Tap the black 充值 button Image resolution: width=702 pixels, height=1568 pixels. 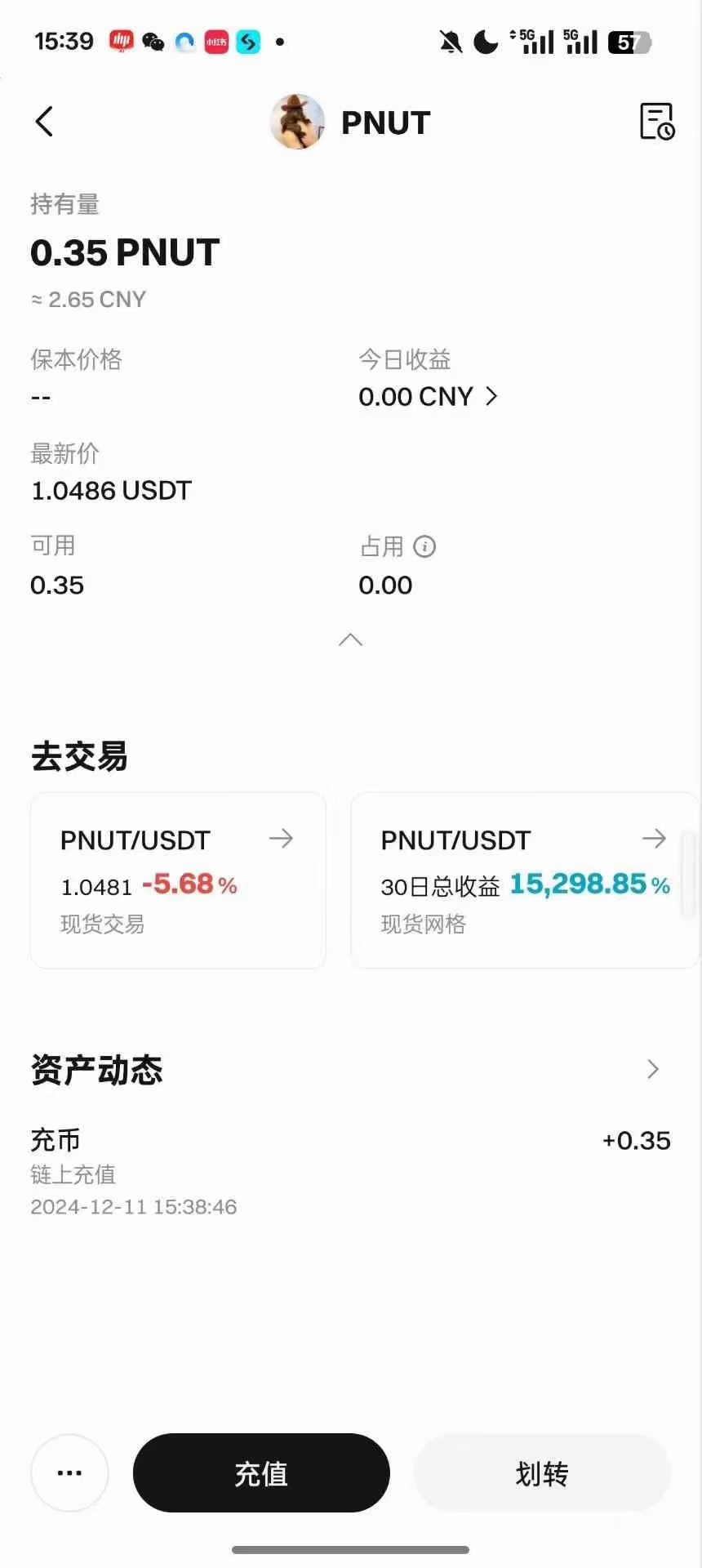[x=261, y=1472]
